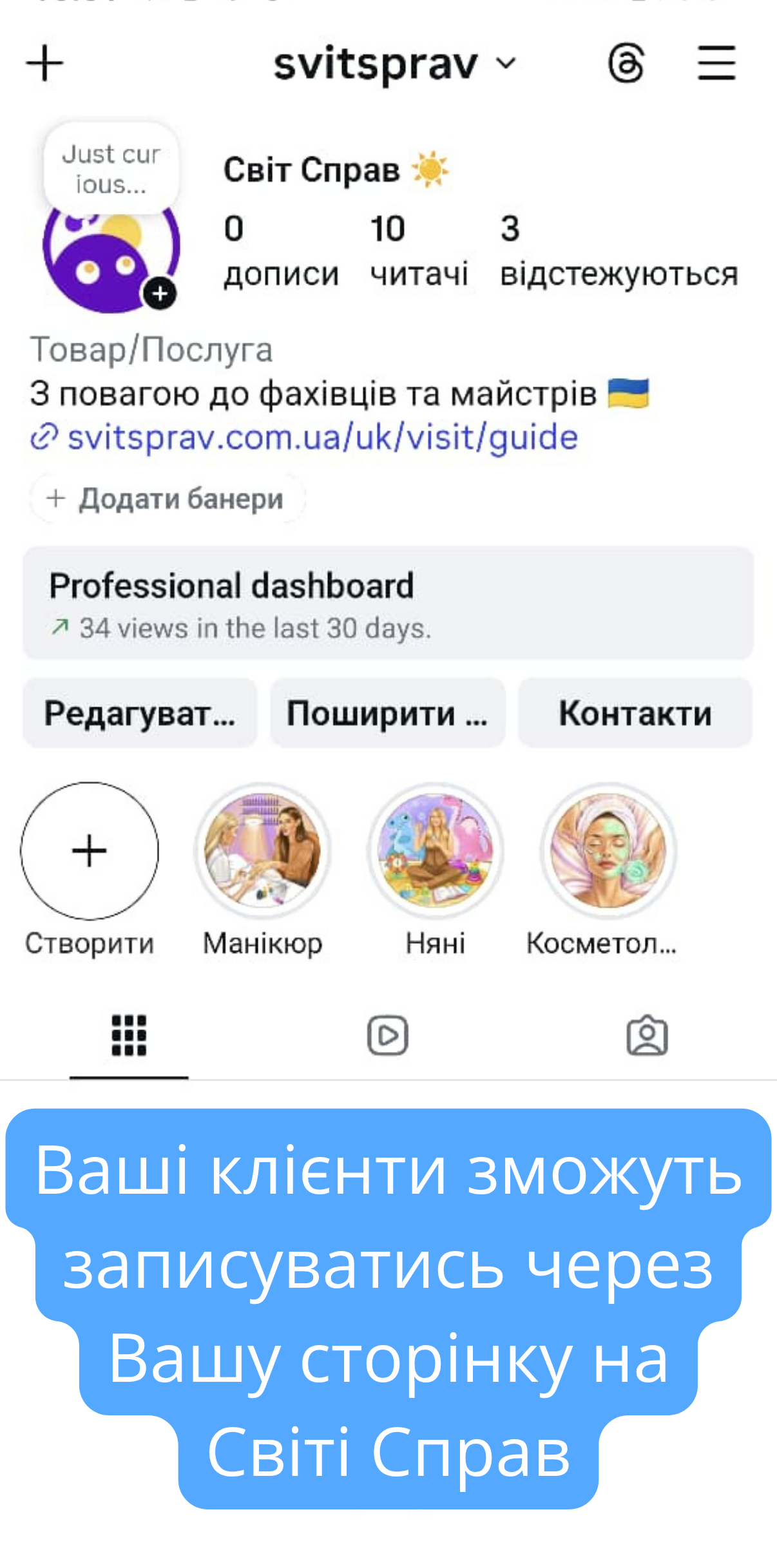Screen dimensions: 777x1568
Task: Tap the Поширити profile button
Action: pyautogui.click(x=387, y=714)
